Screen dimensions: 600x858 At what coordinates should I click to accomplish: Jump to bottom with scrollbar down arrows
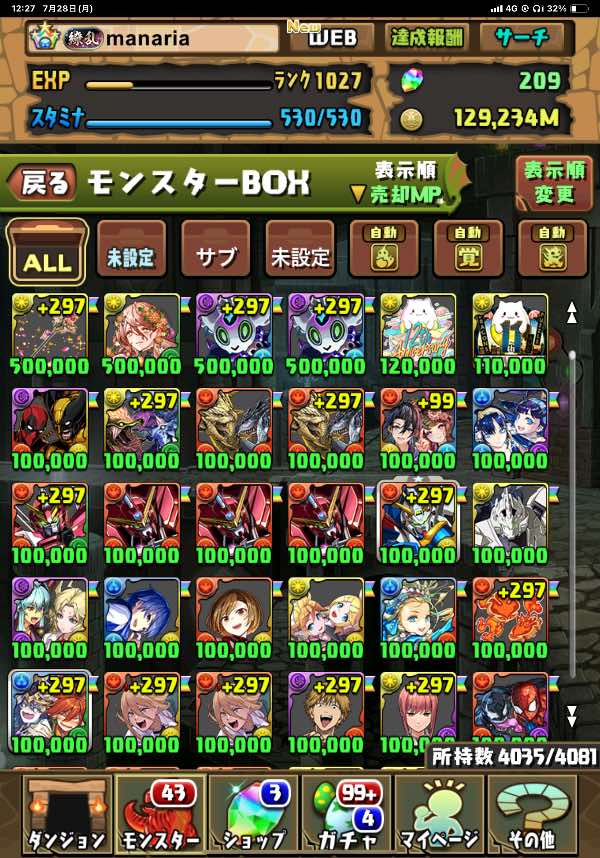[572, 716]
